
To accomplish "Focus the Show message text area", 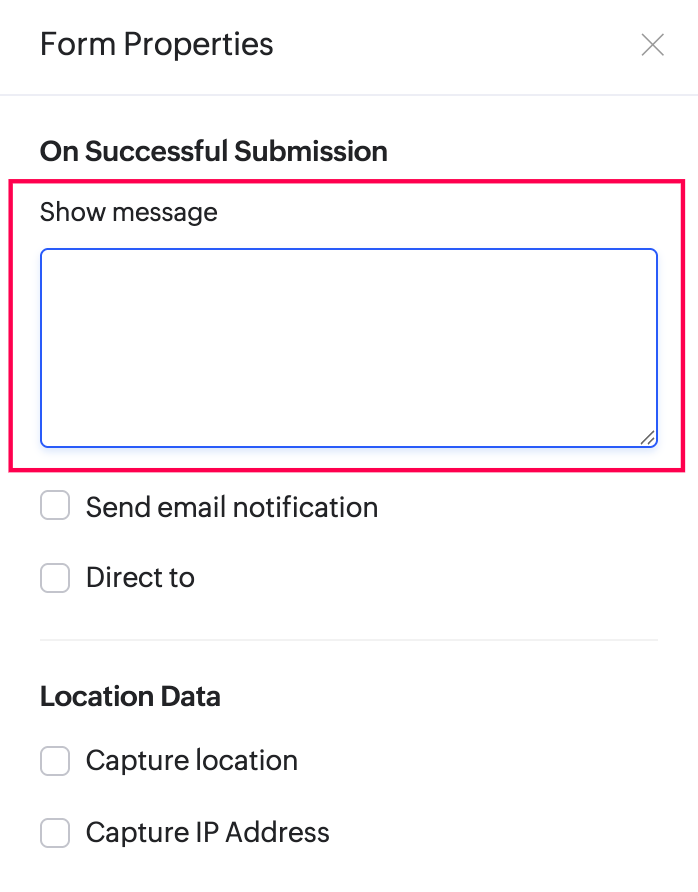I will pyautogui.click(x=348, y=347).
